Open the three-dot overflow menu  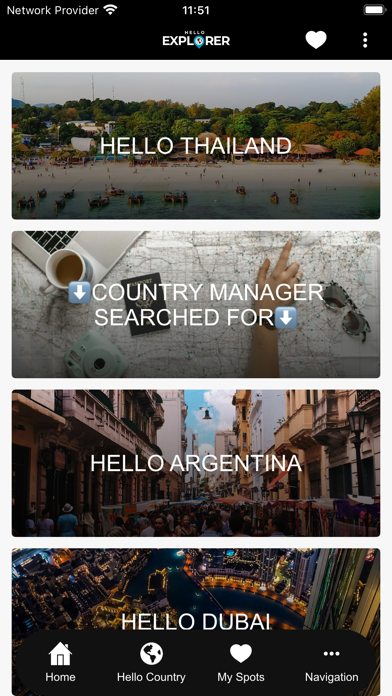(365, 40)
